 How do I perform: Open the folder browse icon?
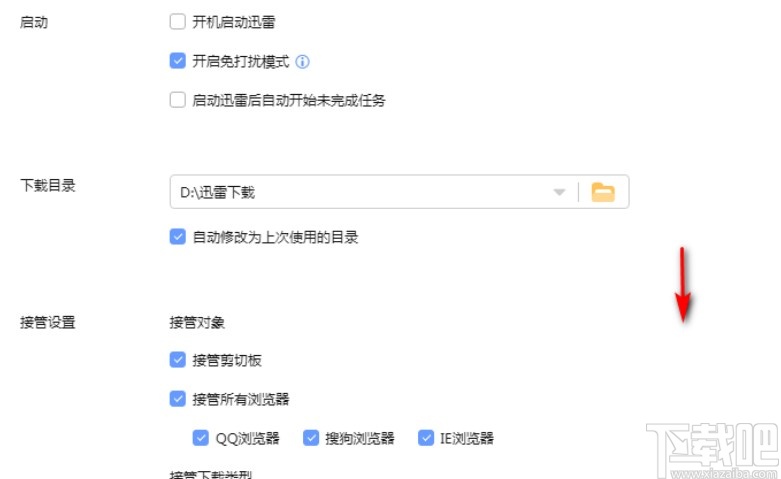pyautogui.click(x=602, y=192)
